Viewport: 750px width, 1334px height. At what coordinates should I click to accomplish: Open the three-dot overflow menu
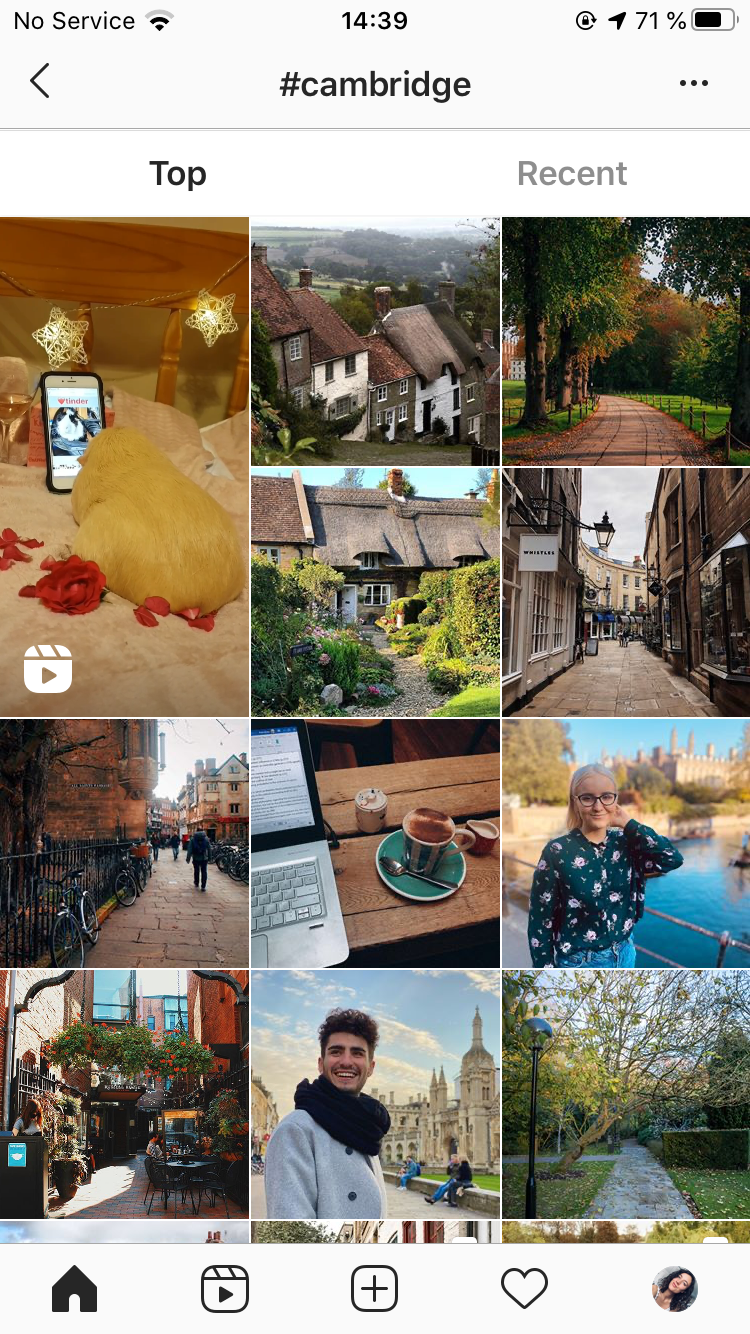(x=693, y=83)
